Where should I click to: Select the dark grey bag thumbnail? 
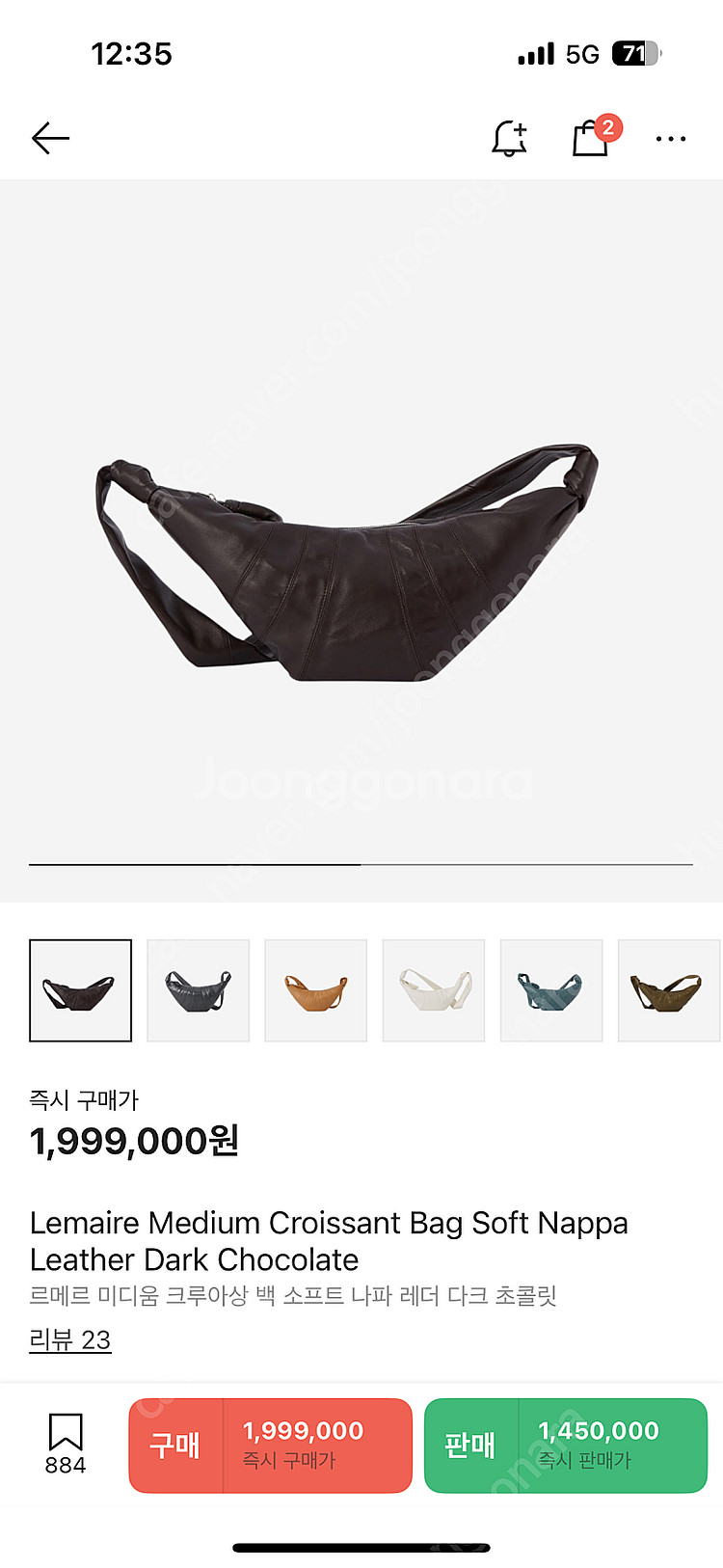(x=199, y=990)
